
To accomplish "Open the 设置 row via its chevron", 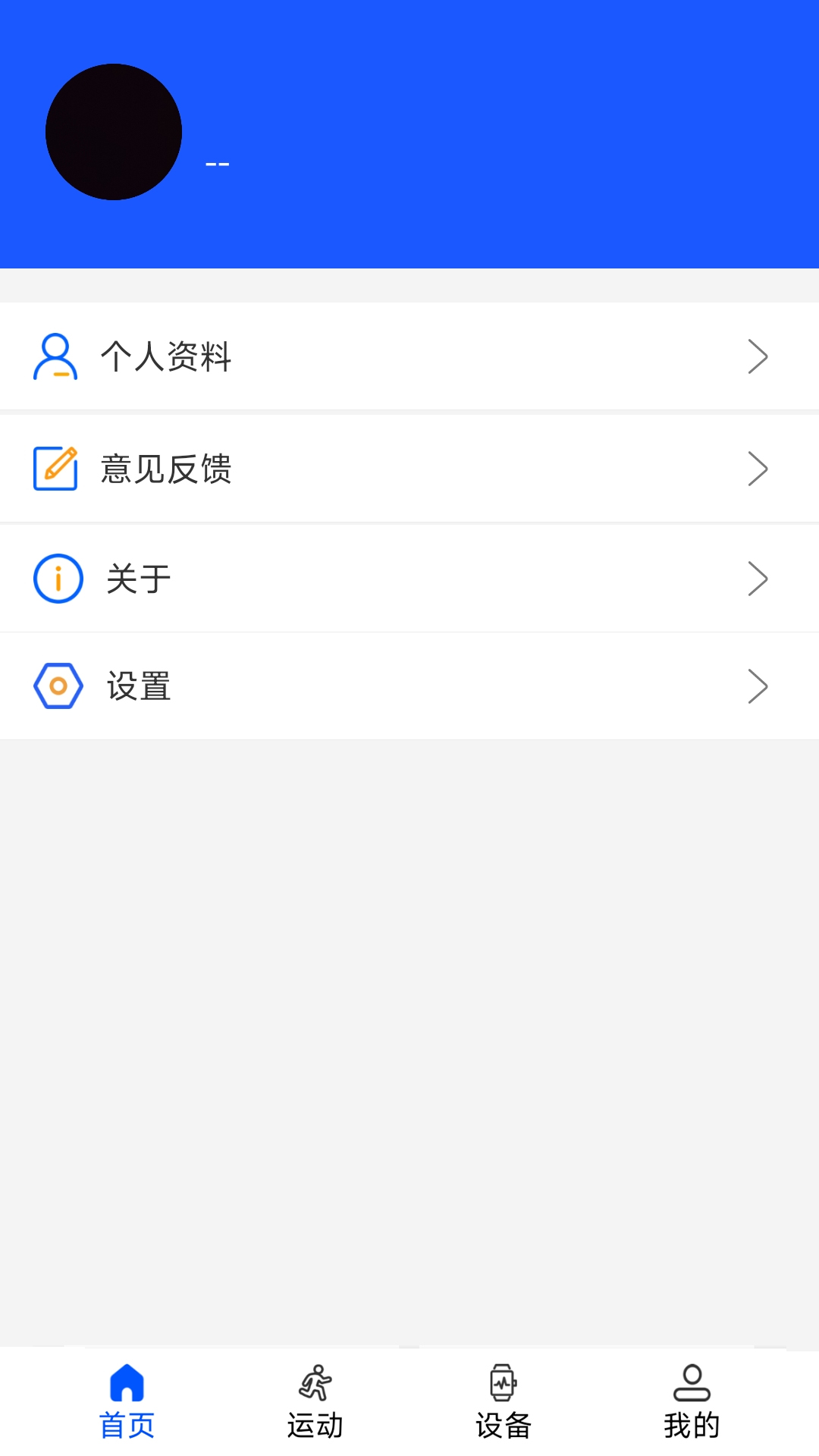I will coord(757,687).
